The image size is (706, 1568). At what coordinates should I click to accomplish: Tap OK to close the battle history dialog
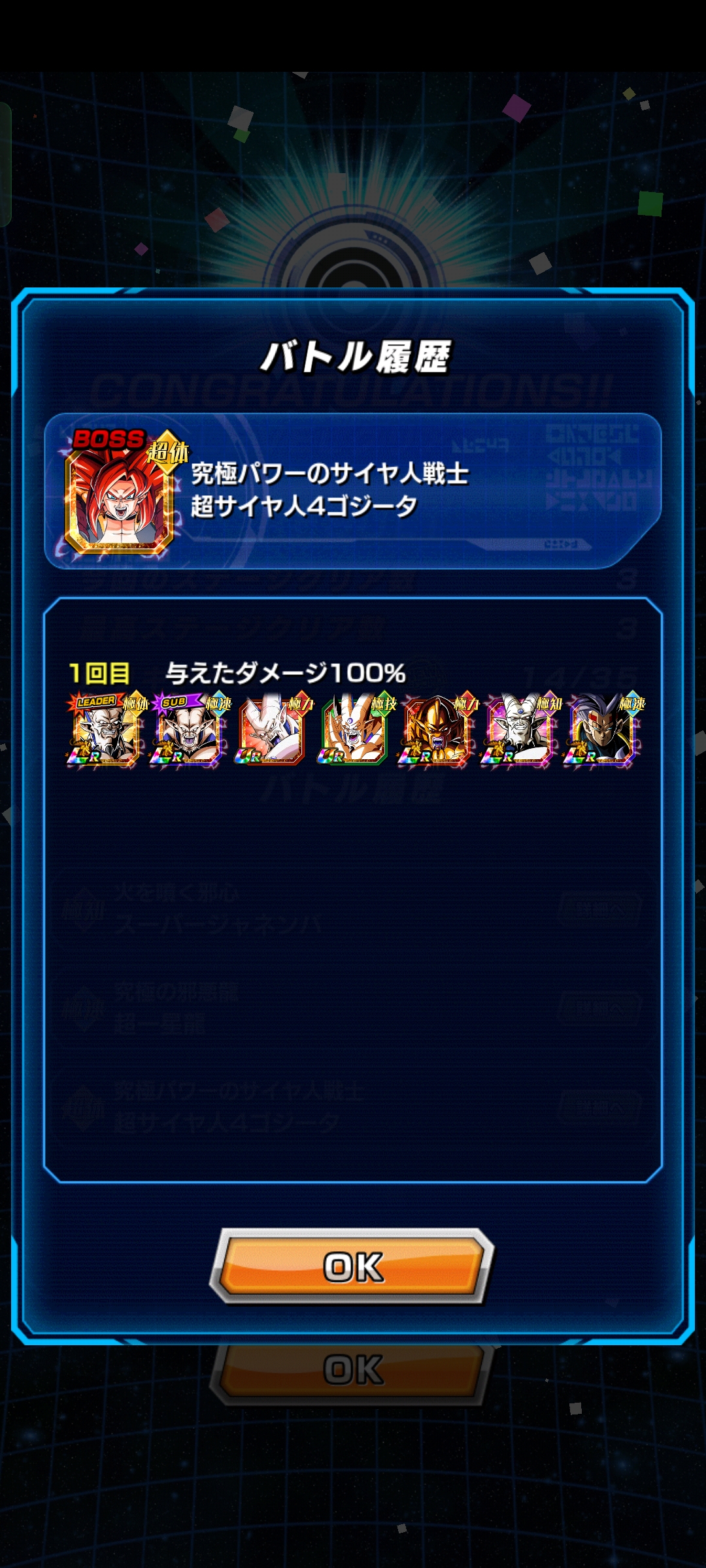(352, 1266)
